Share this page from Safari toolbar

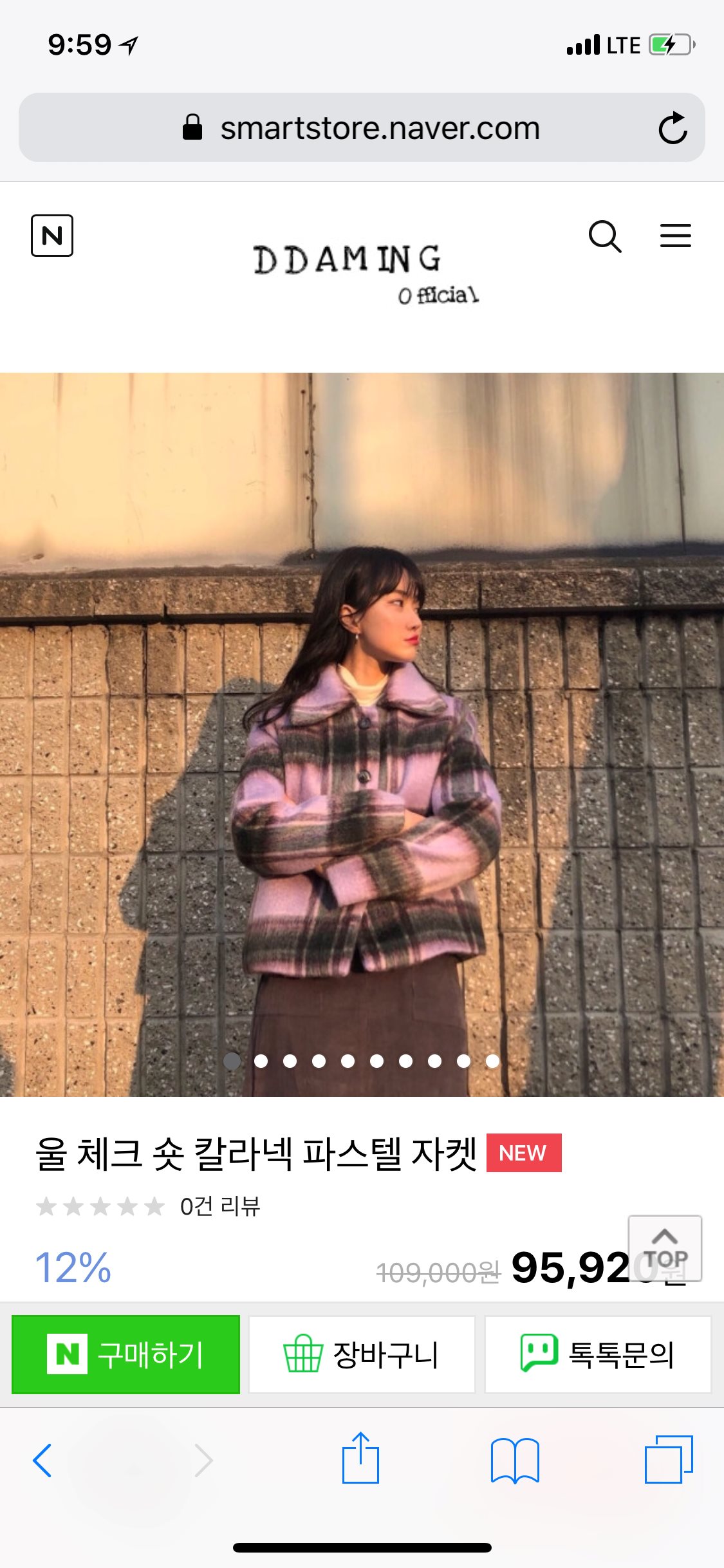(x=360, y=1459)
